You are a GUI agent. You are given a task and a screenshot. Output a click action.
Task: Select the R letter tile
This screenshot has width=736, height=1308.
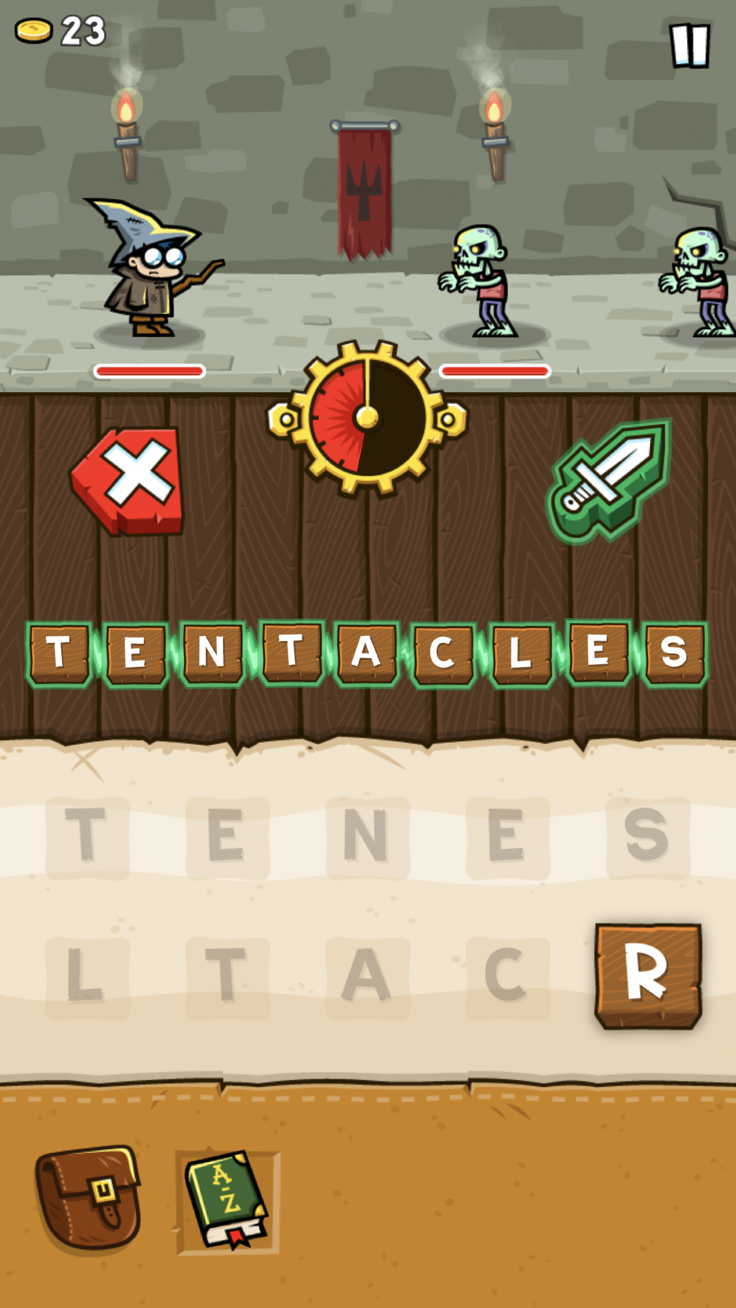click(648, 975)
